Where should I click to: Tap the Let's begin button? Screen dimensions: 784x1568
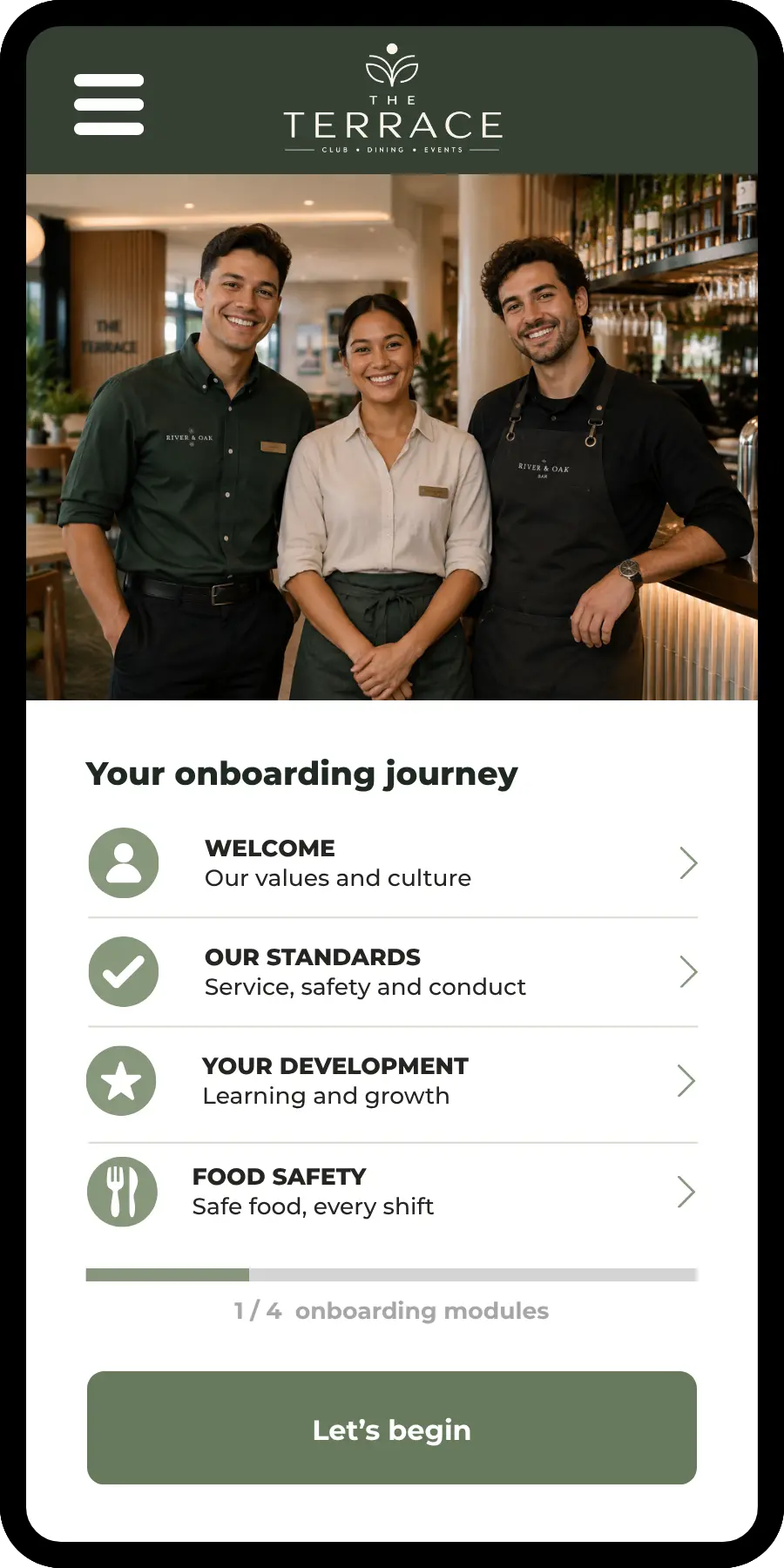pyautogui.click(x=392, y=1428)
